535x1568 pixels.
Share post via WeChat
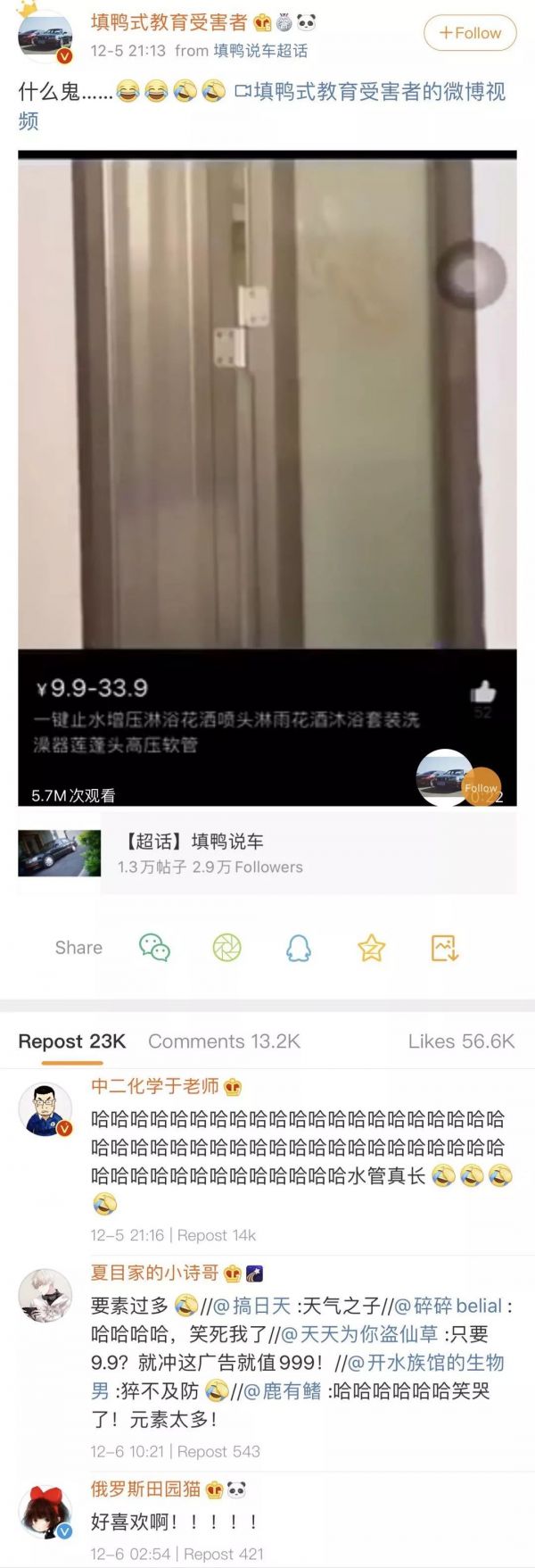pyautogui.click(x=154, y=947)
